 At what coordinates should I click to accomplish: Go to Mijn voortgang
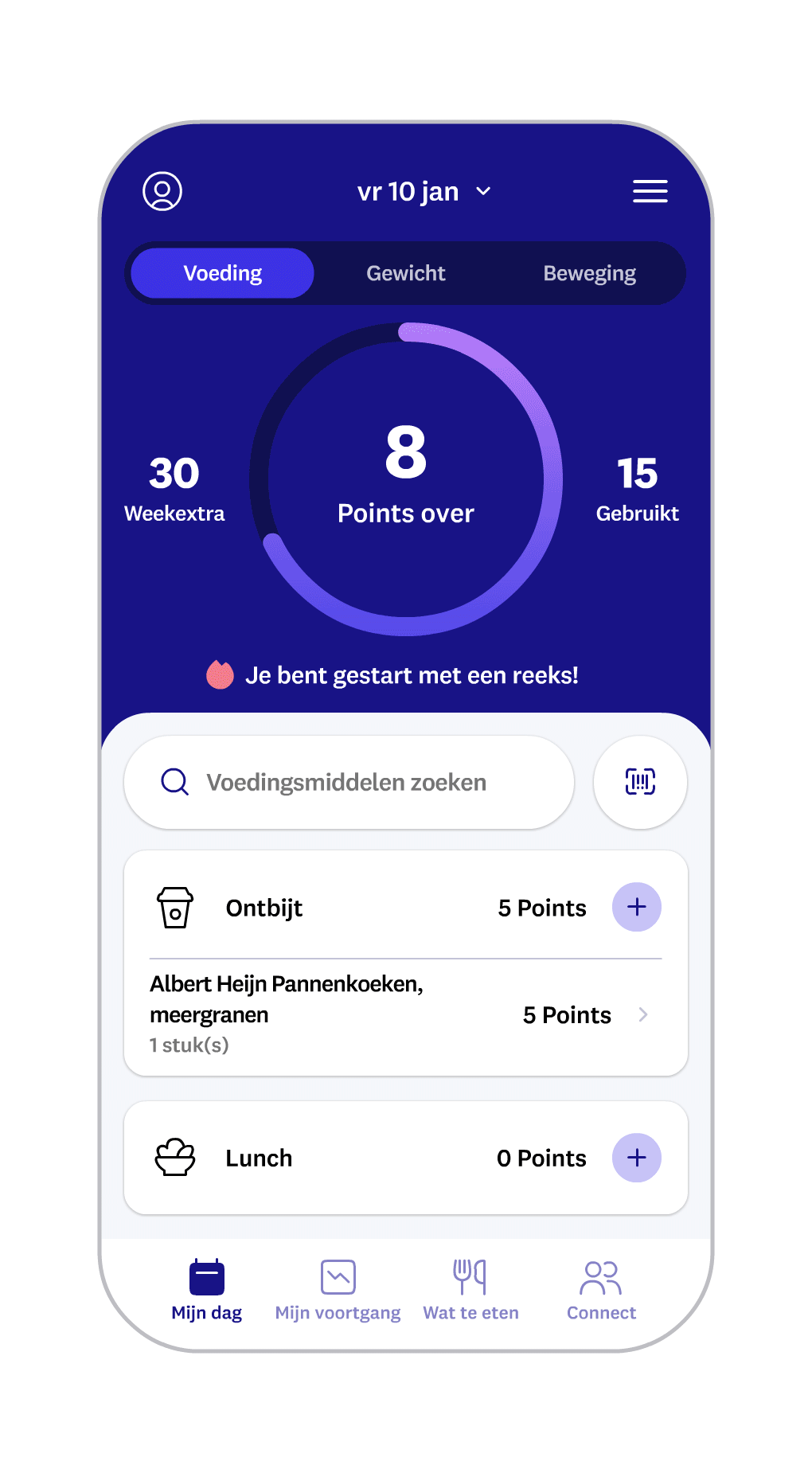click(x=338, y=1290)
